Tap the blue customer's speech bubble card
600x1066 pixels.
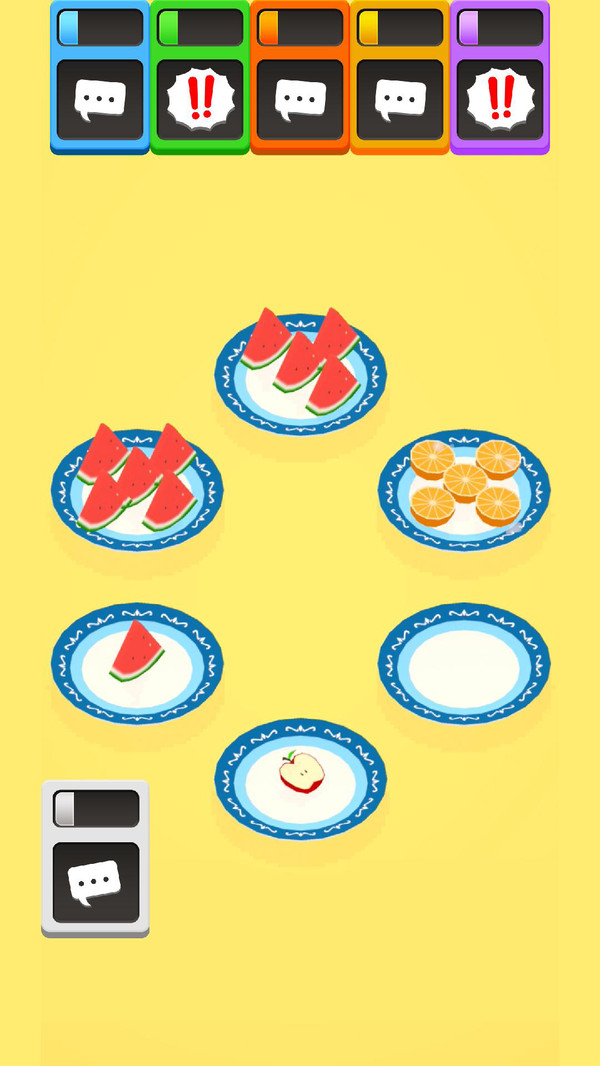[x=100, y=99]
